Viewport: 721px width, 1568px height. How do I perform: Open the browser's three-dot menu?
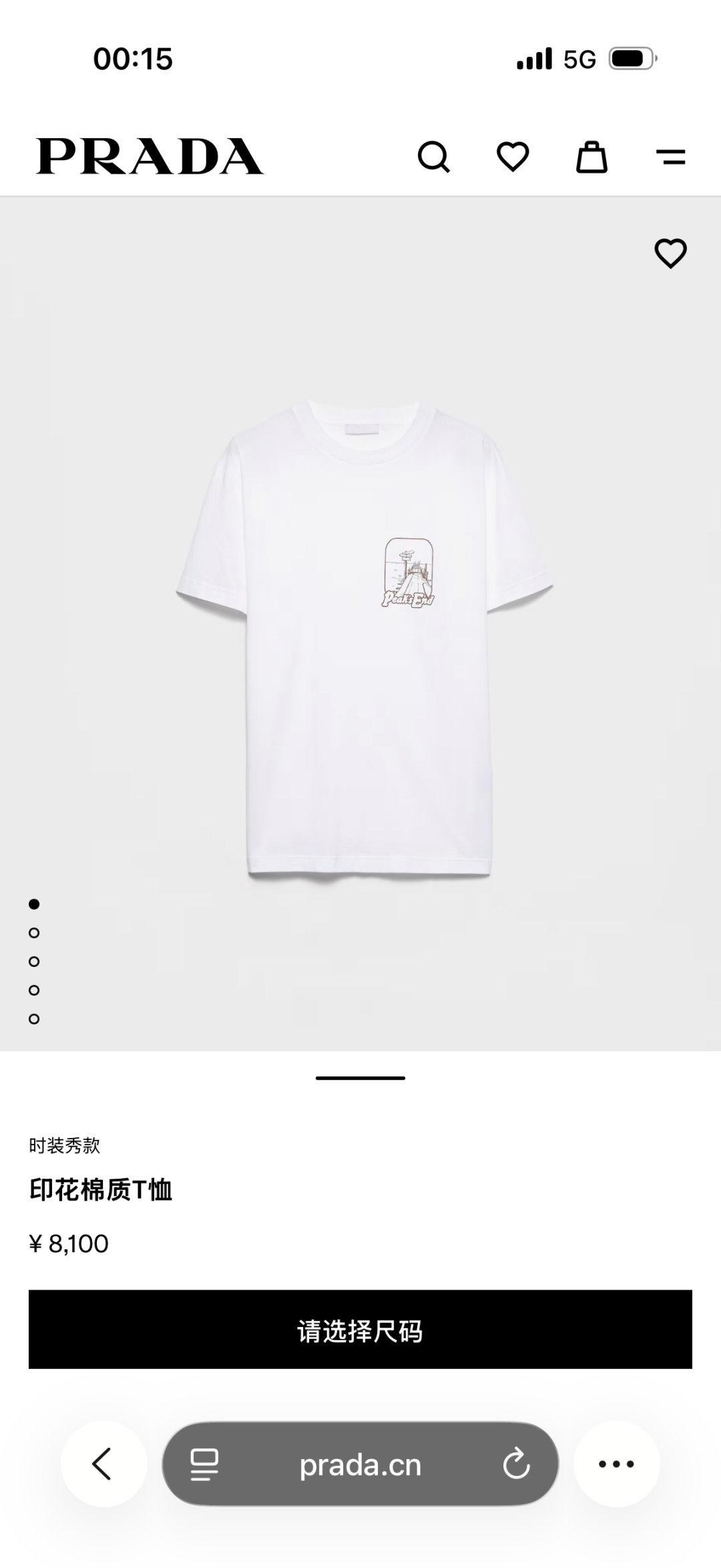(x=616, y=1464)
